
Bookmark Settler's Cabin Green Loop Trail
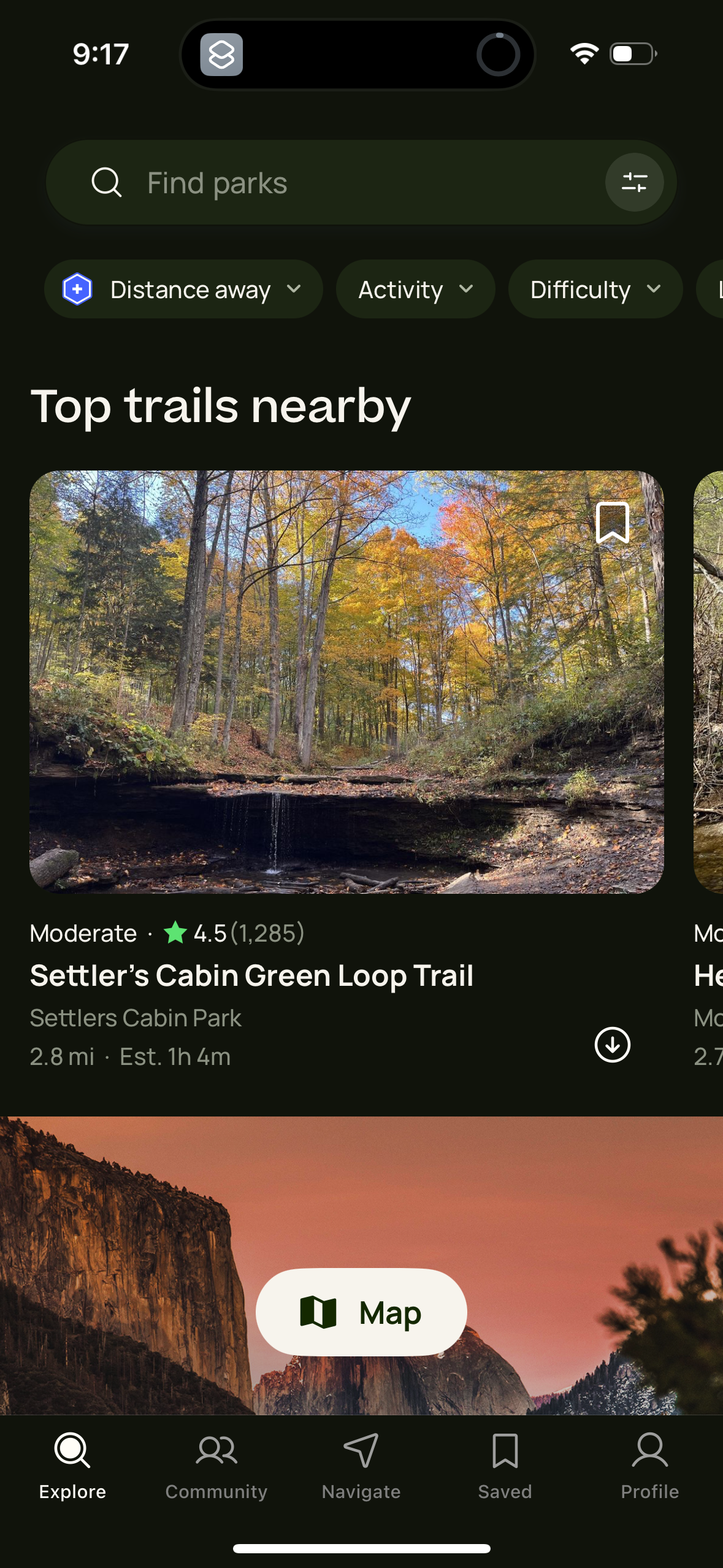tap(612, 523)
